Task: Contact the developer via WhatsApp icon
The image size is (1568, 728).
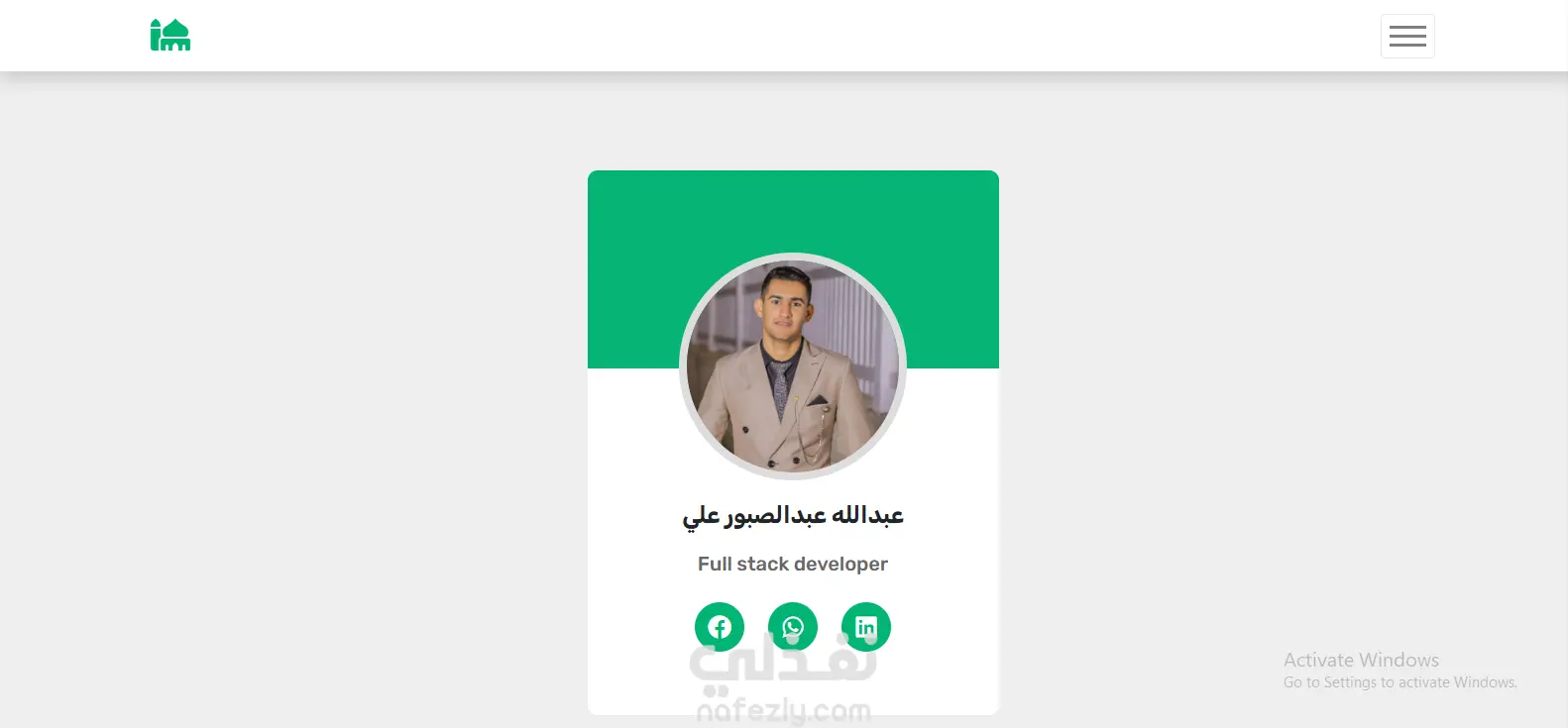Action: pos(793,627)
